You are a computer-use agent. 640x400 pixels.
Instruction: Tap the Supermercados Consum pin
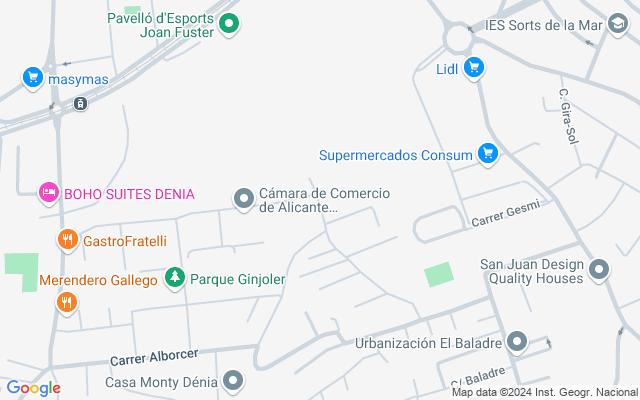tap(487, 154)
